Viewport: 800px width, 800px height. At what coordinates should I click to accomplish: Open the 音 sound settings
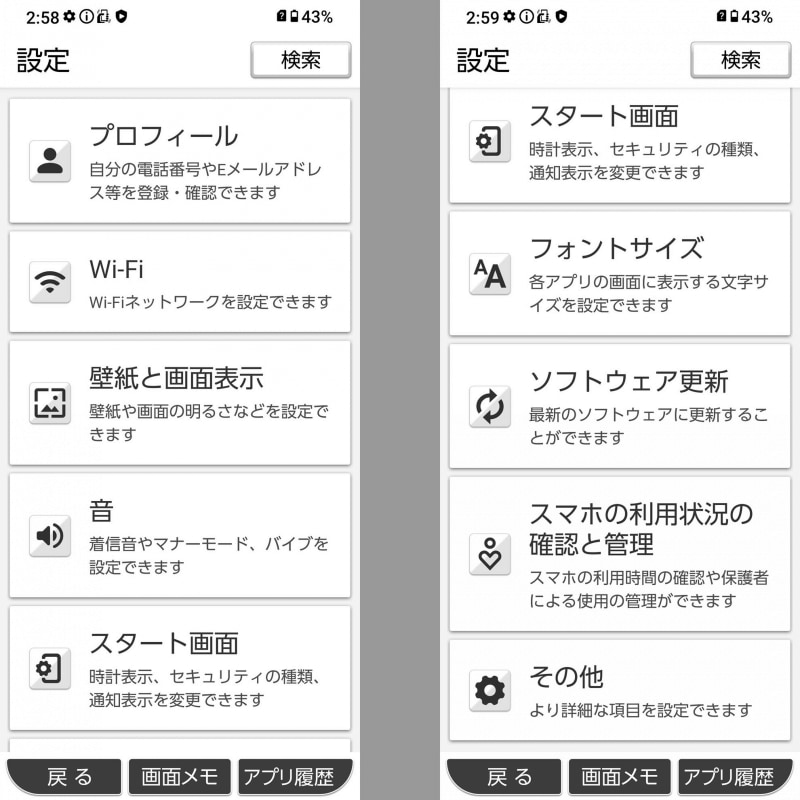tap(180, 536)
